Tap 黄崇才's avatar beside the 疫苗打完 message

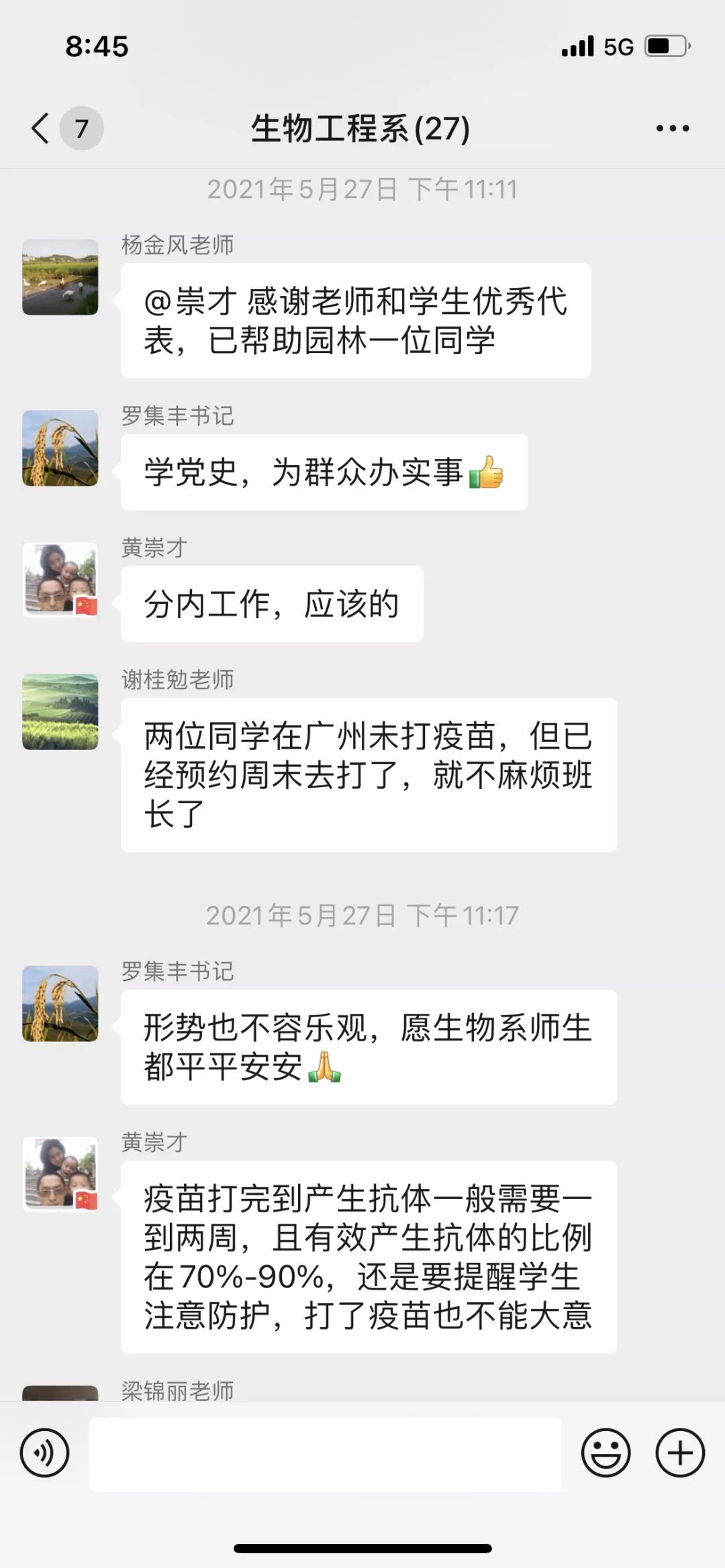pyautogui.click(x=60, y=1174)
